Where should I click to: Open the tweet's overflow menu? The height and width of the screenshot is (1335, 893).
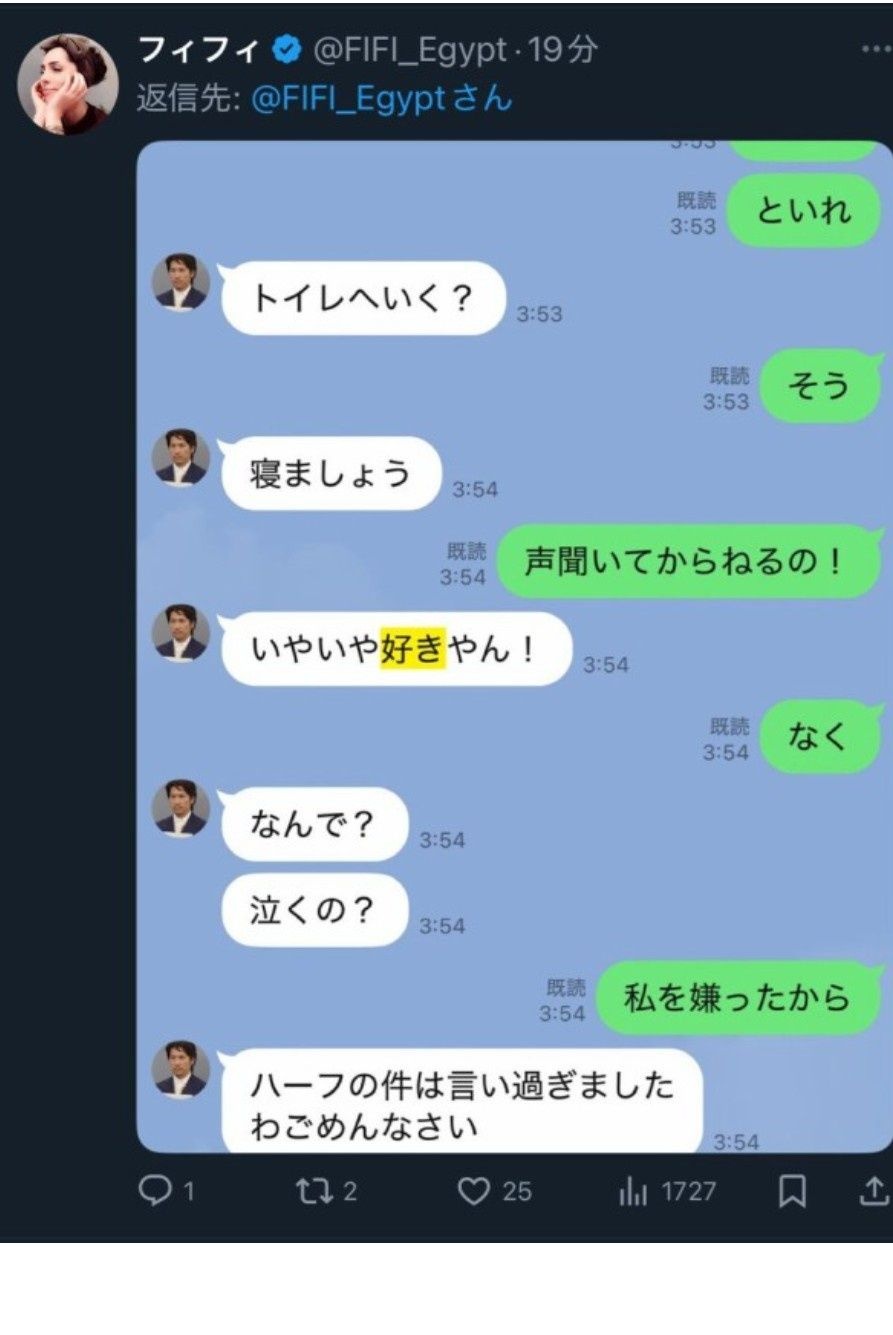[x=875, y=50]
